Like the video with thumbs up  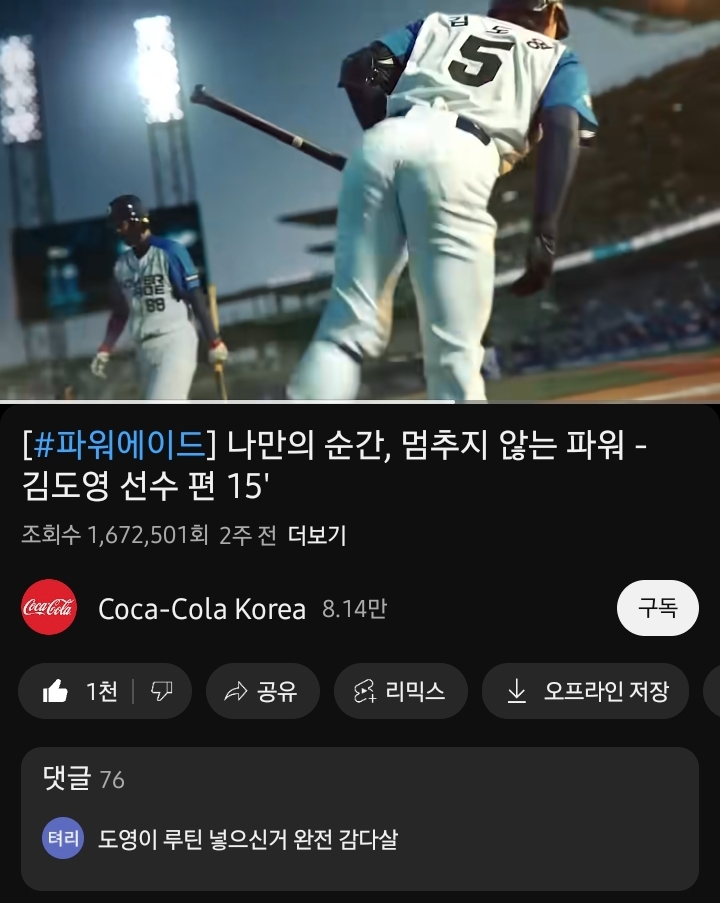(x=80, y=691)
